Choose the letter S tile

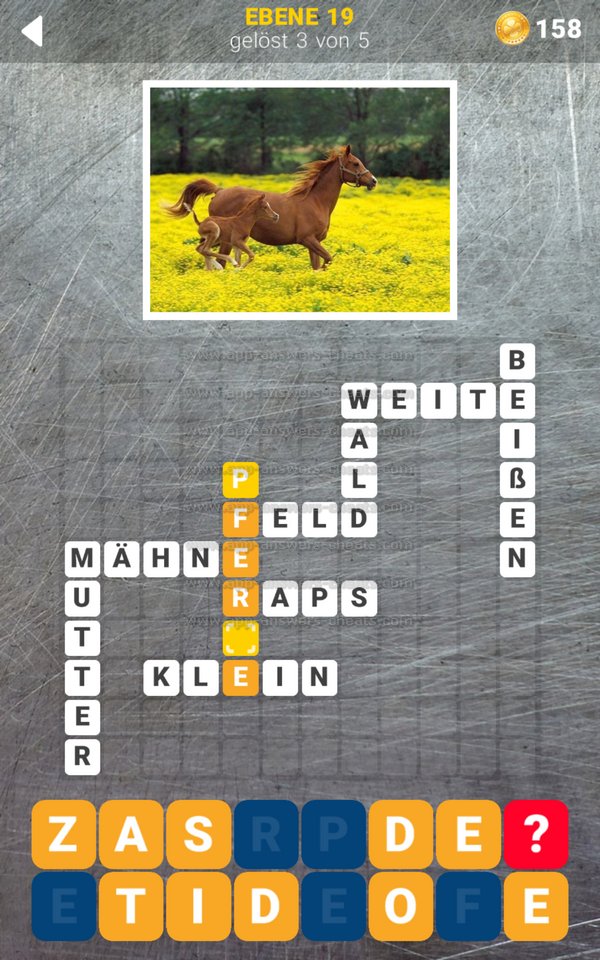pyautogui.click(x=198, y=834)
